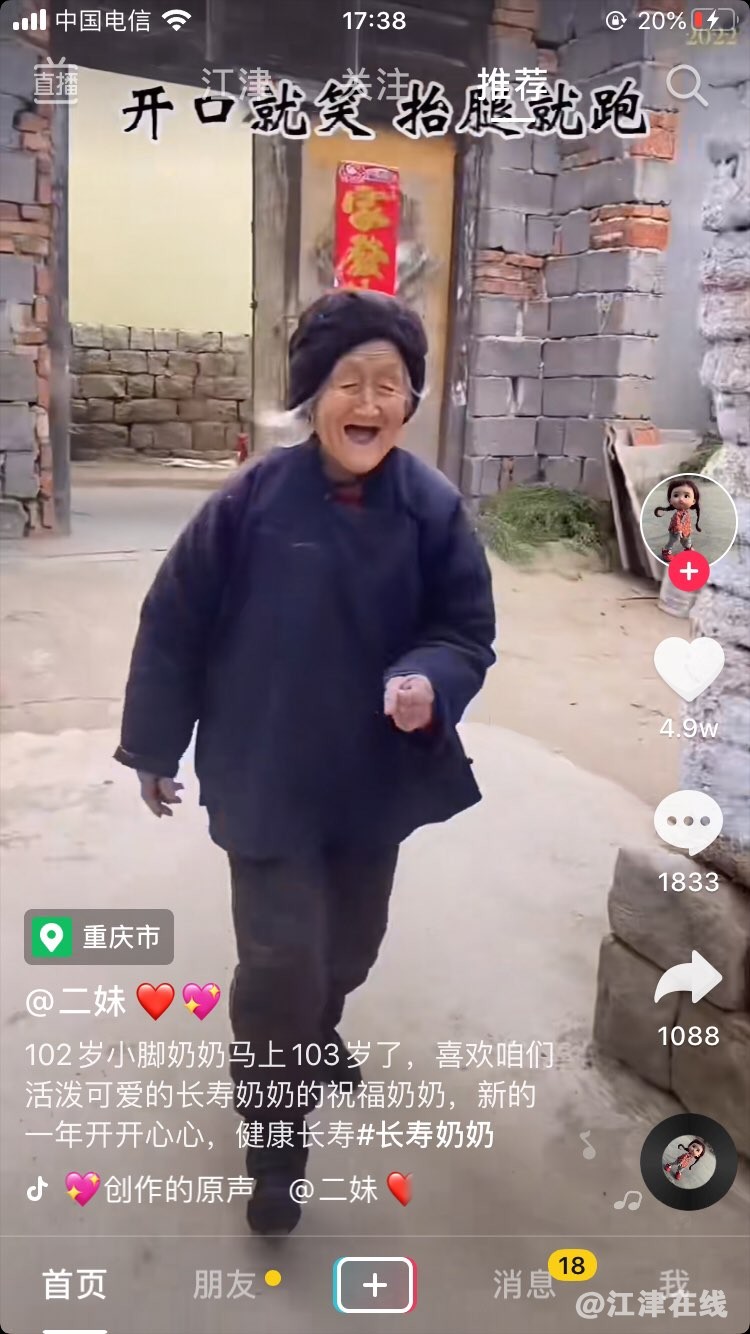This screenshot has height=1334, width=750.
Task: Switch to the 朋友 bottom tab
Action: point(225,1285)
